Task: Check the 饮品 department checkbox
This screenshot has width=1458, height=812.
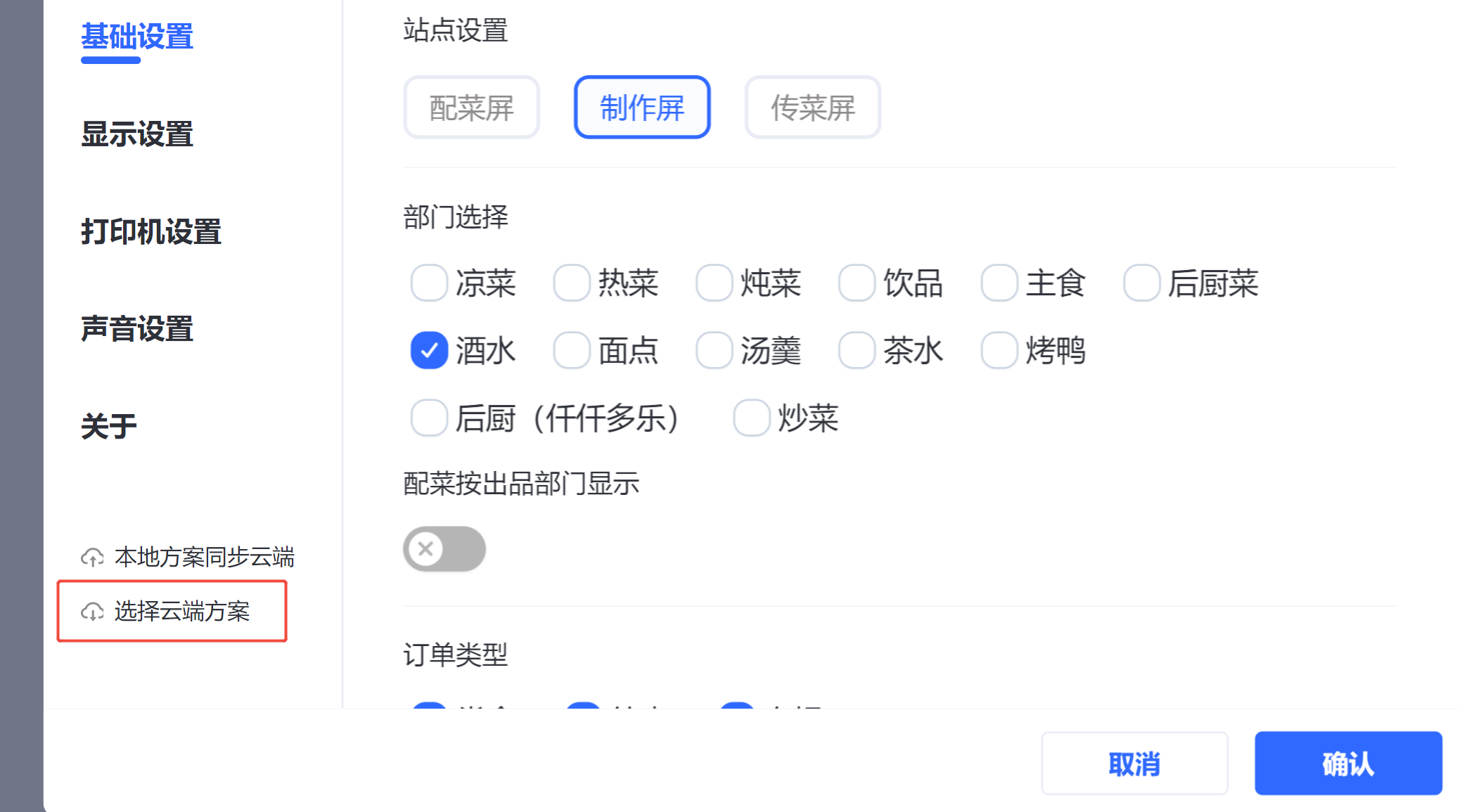Action: click(x=857, y=283)
